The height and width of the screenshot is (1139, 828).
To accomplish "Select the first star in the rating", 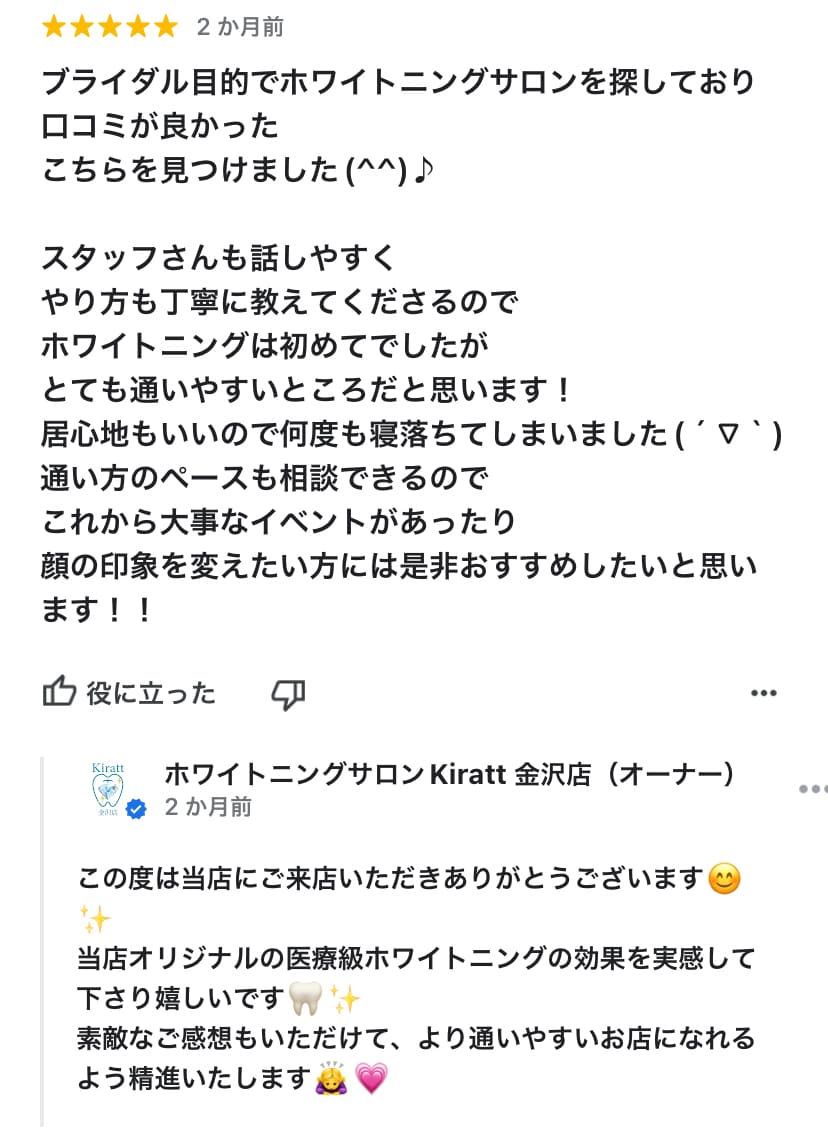I will [x=53, y=28].
